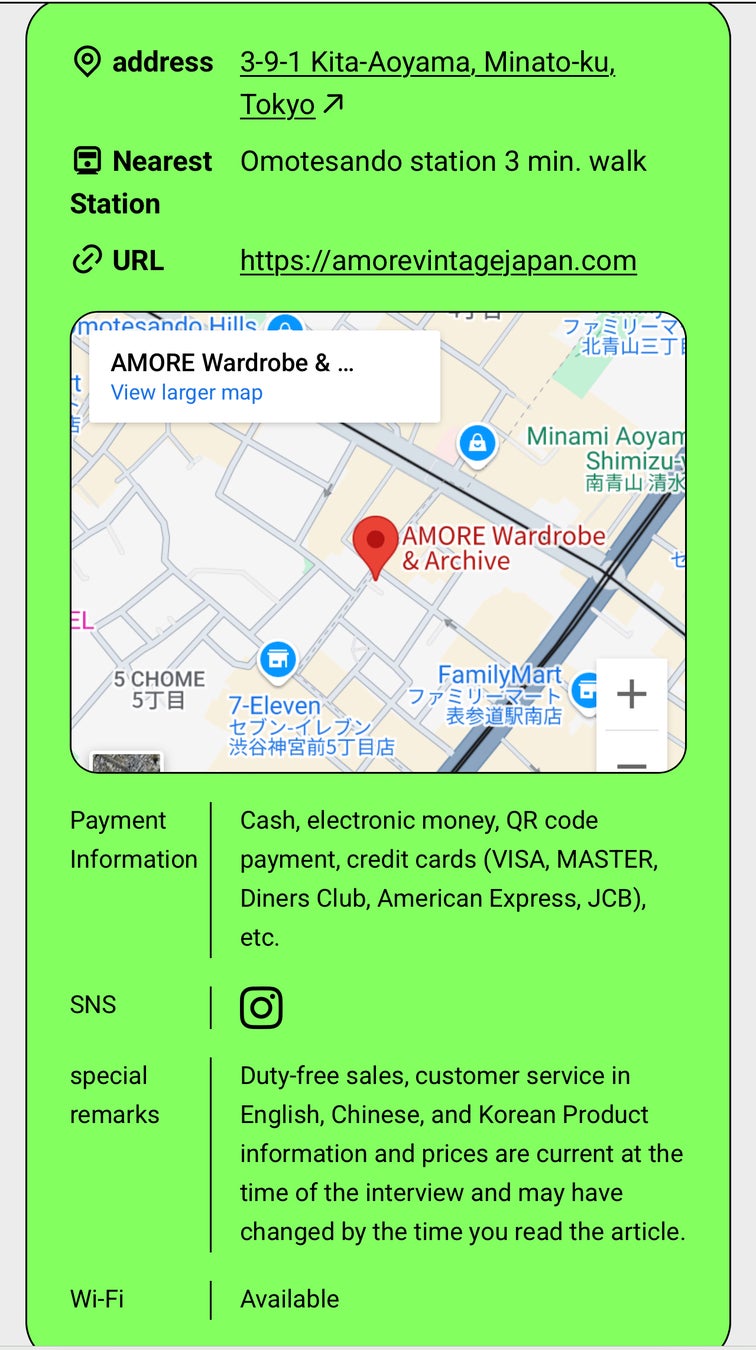Zoom out on the map
This screenshot has height=1350, width=756.
pyautogui.click(x=631, y=762)
